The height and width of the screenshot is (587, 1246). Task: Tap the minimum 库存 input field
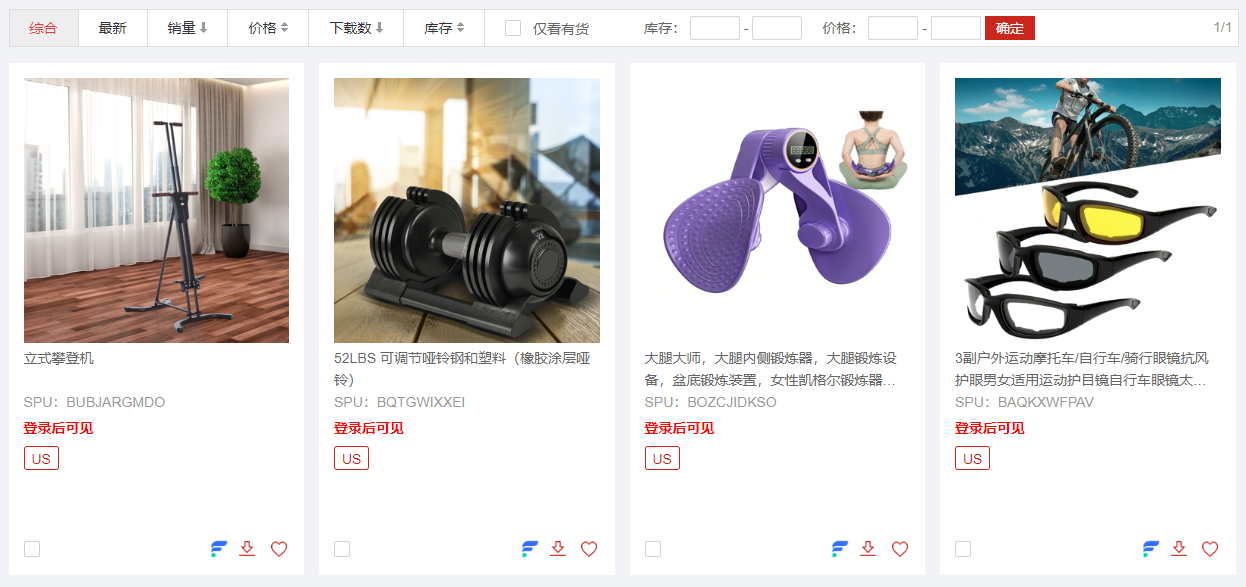coord(714,28)
